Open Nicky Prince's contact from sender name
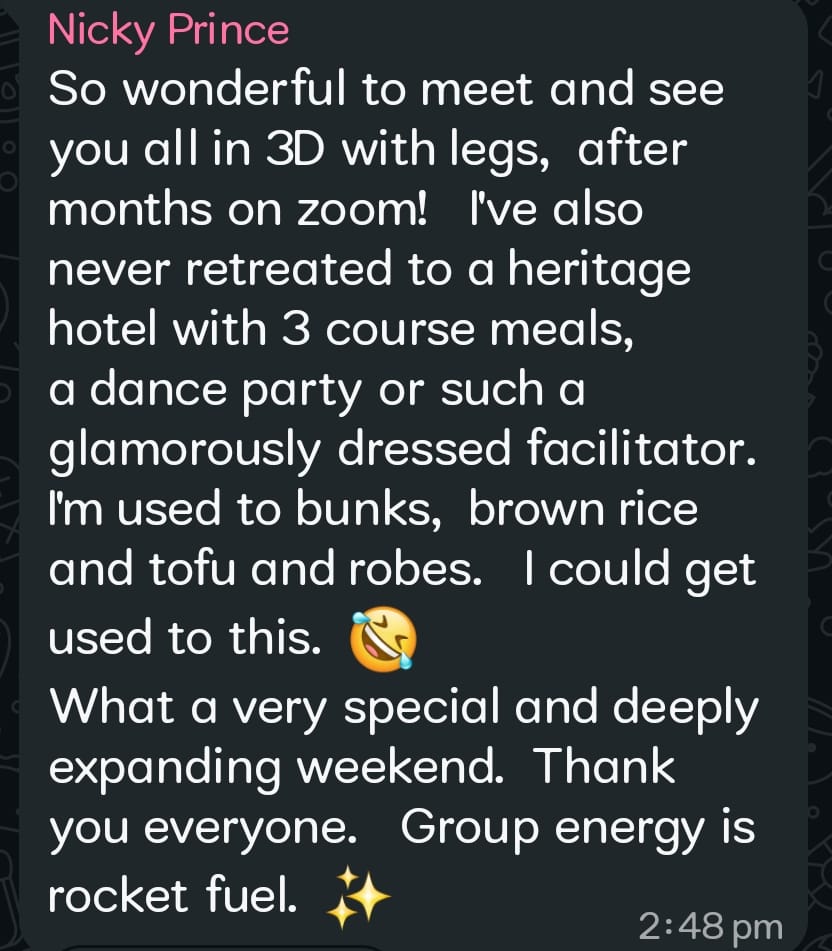This screenshot has height=951, width=832. pyautogui.click(x=168, y=31)
